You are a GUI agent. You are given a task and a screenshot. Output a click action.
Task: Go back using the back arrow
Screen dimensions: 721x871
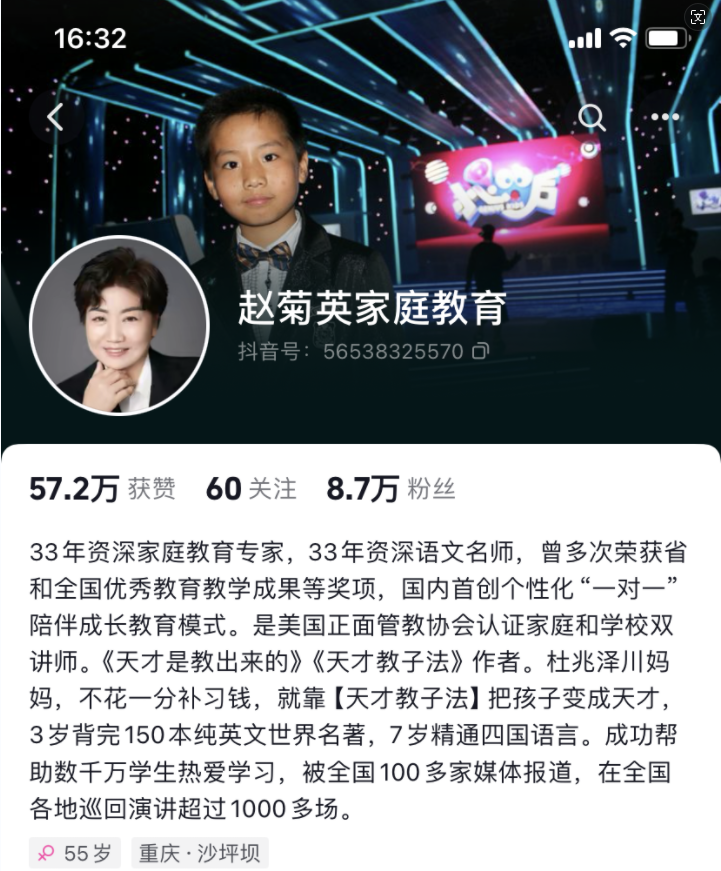(x=55, y=118)
